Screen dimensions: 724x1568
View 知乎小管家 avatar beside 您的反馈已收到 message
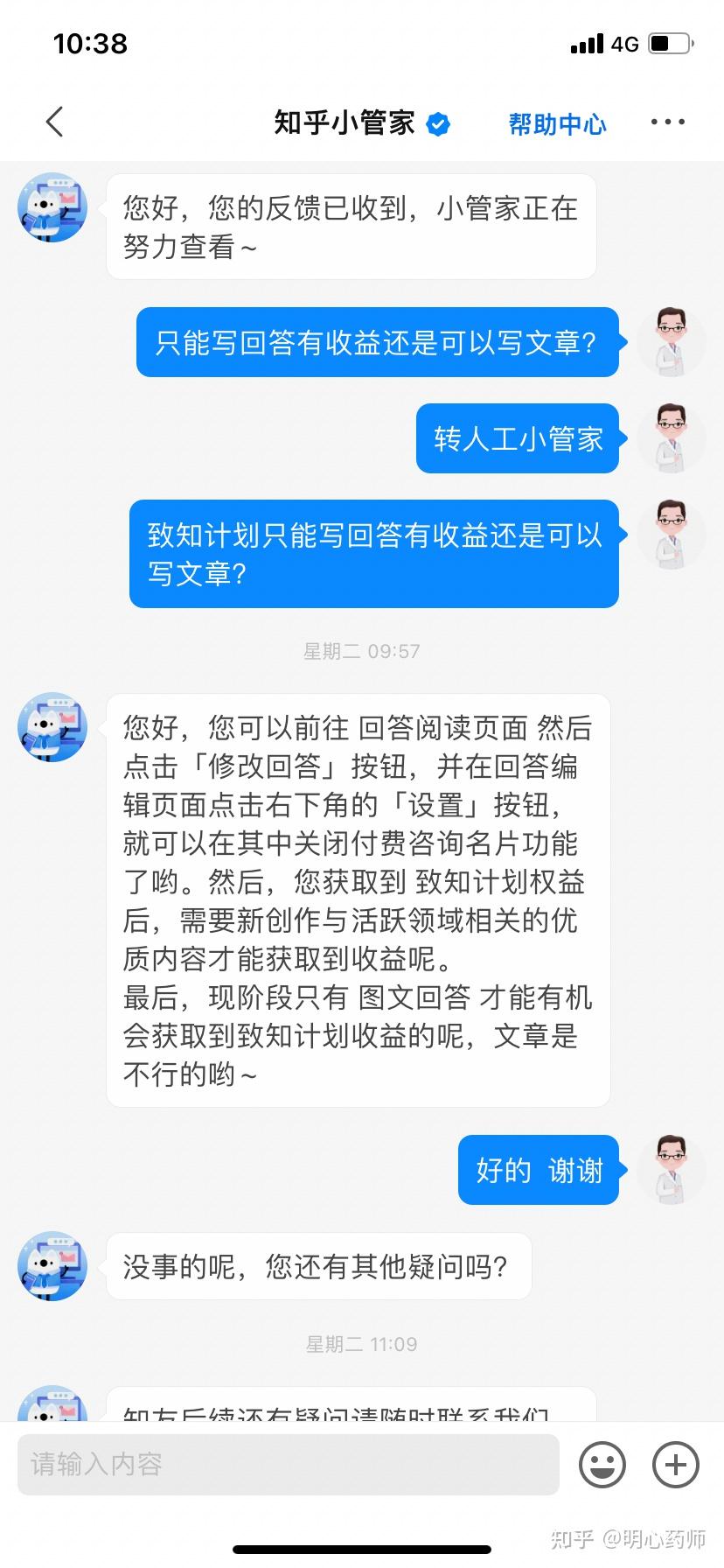52,207
